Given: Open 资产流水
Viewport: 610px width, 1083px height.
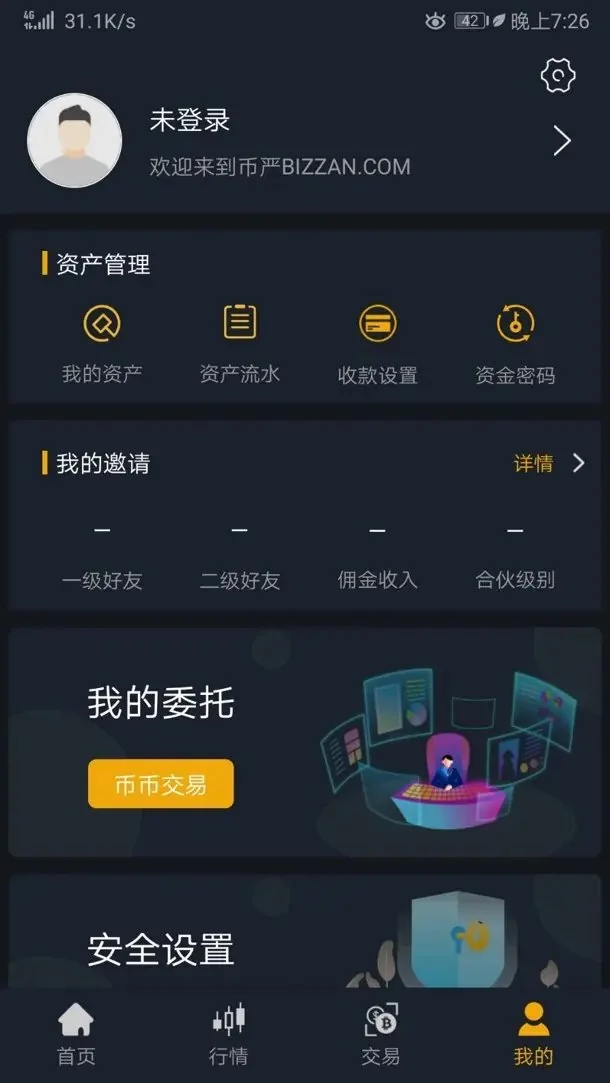Looking at the screenshot, I should click(240, 345).
